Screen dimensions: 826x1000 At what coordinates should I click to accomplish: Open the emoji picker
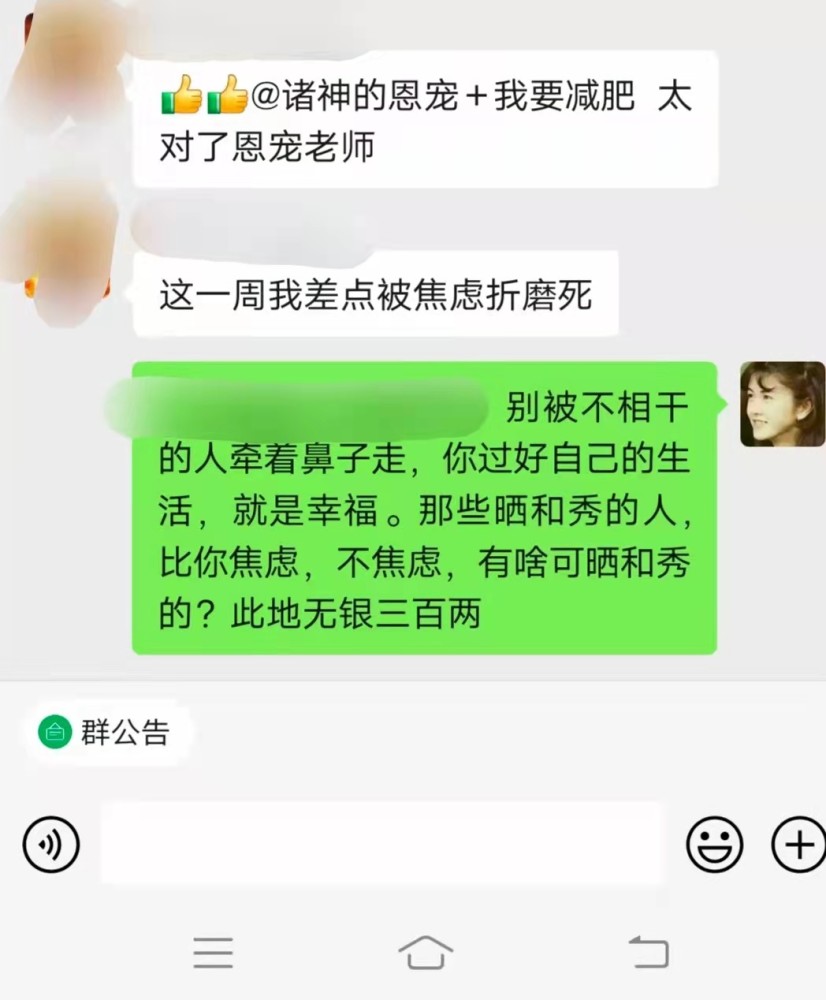point(714,845)
